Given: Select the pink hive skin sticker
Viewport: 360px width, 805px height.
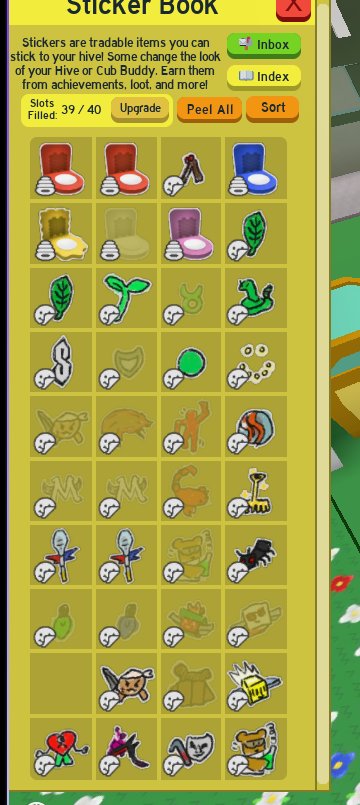Looking at the screenshot, I should pos(191,233).
